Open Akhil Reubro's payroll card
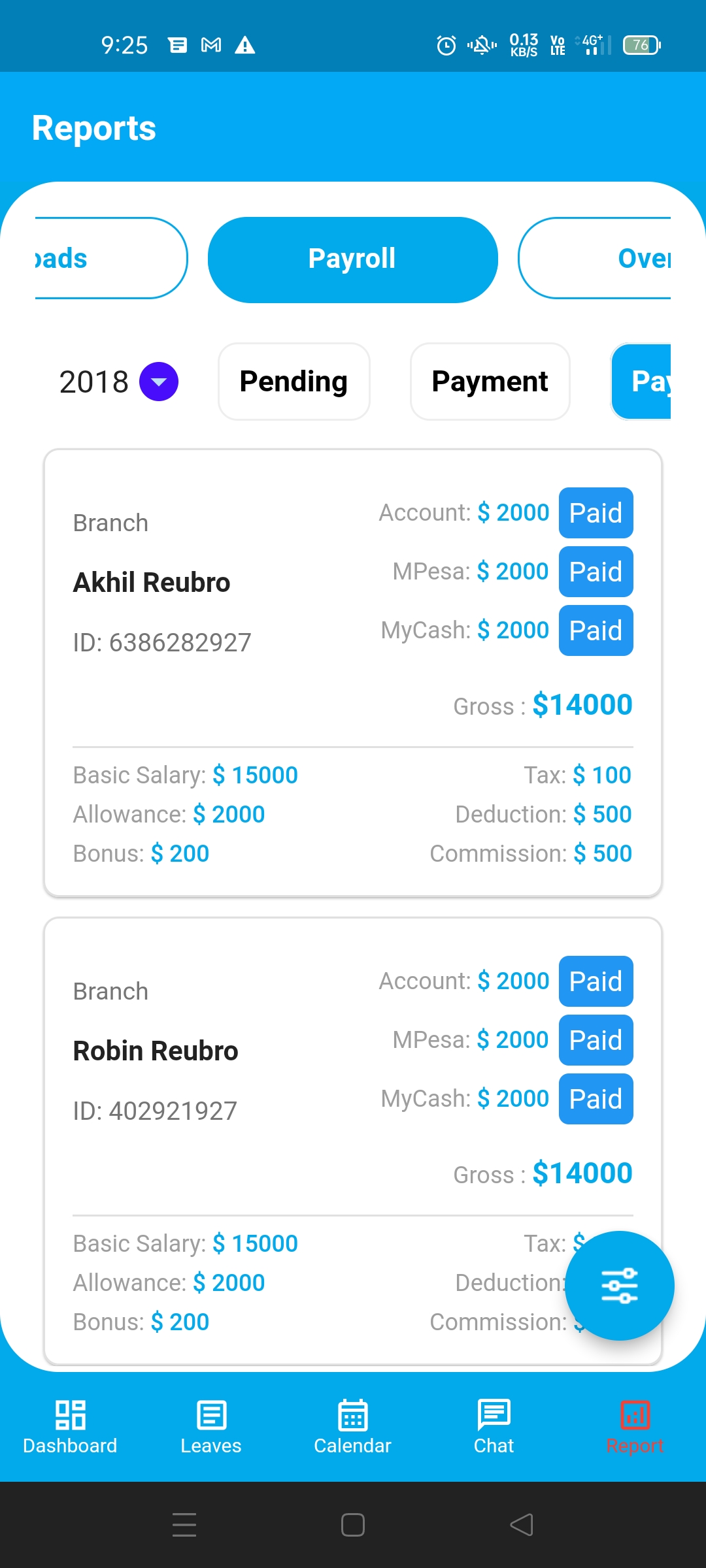 353,673
